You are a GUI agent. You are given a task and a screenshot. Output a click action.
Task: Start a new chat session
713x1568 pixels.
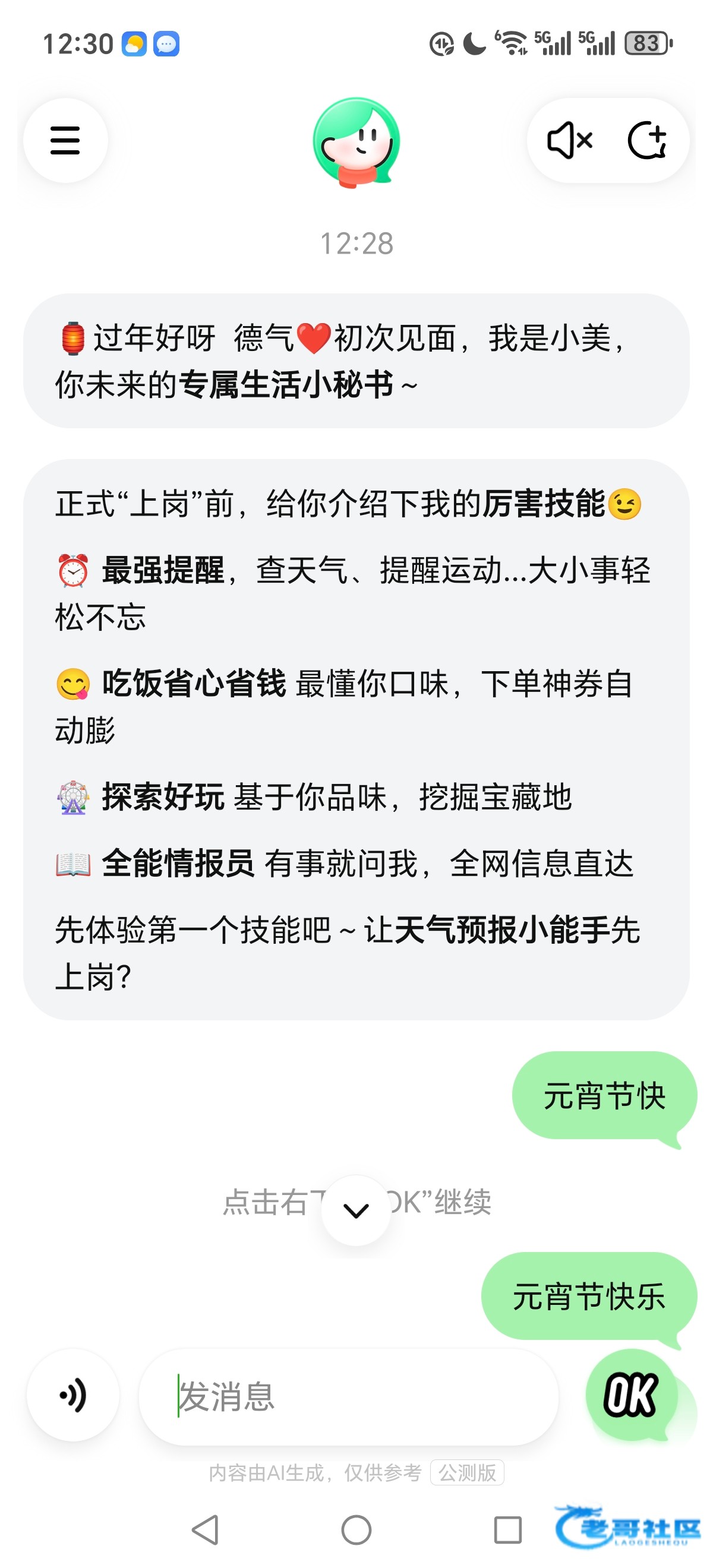click(x=646, y=141)
